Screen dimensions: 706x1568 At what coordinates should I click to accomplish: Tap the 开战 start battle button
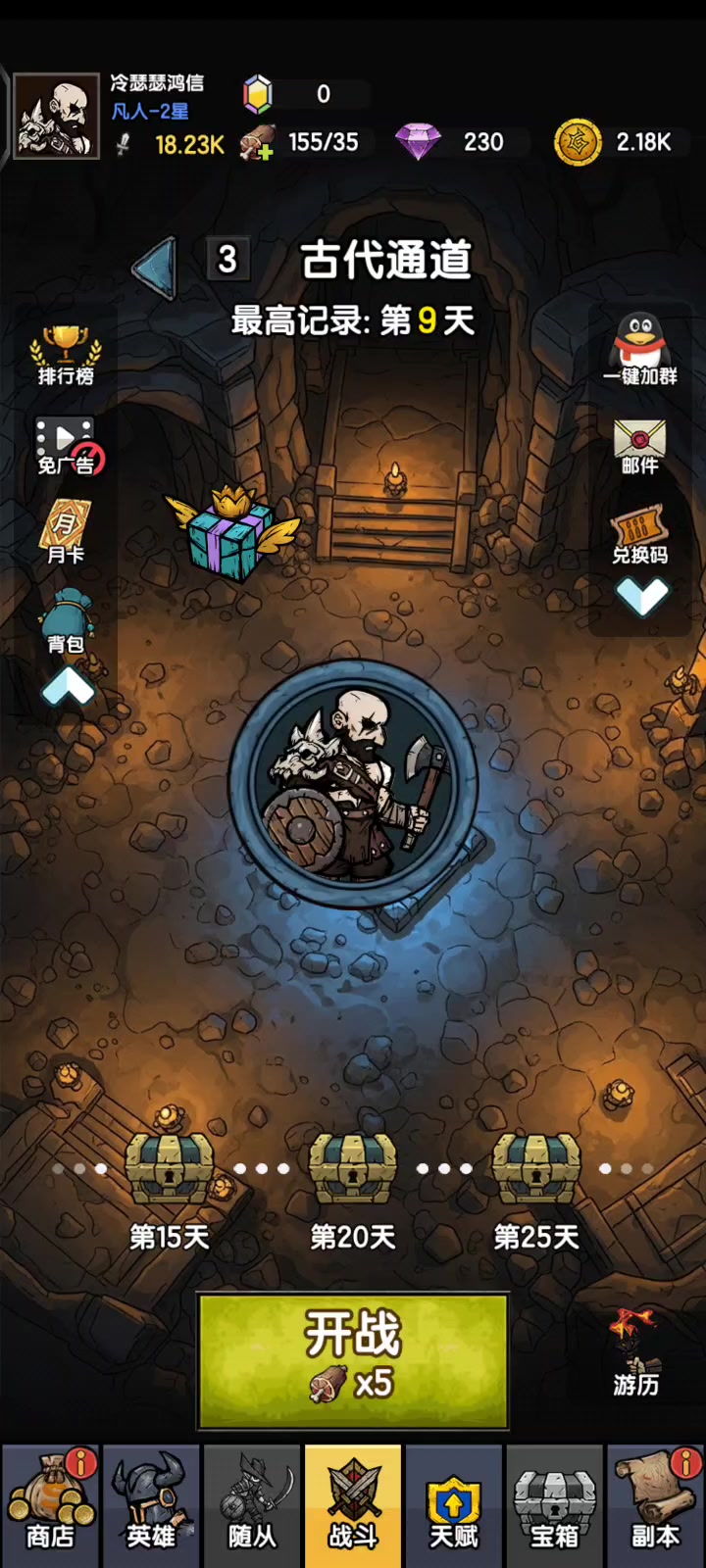tap(353, 1360)
